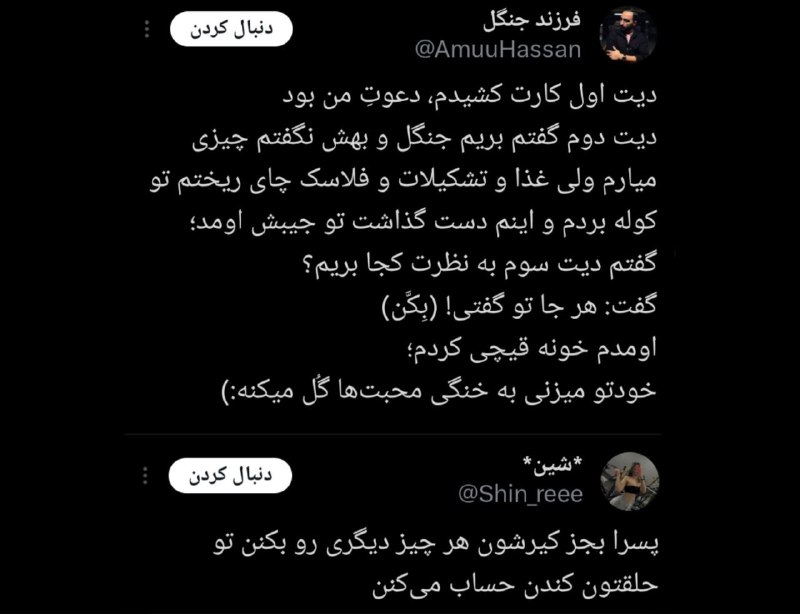
Task: Open @Shin_reee's profile picture
Action: tap(629, 481)
